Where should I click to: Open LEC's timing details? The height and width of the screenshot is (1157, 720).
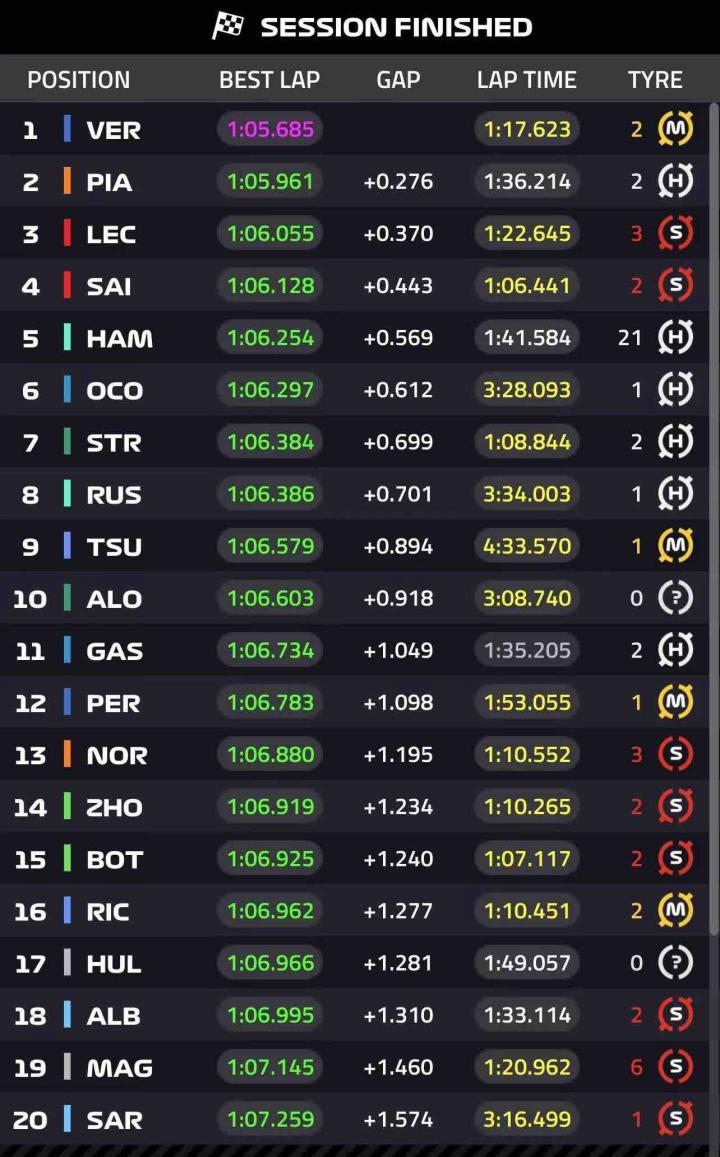(x=111, y=234)
